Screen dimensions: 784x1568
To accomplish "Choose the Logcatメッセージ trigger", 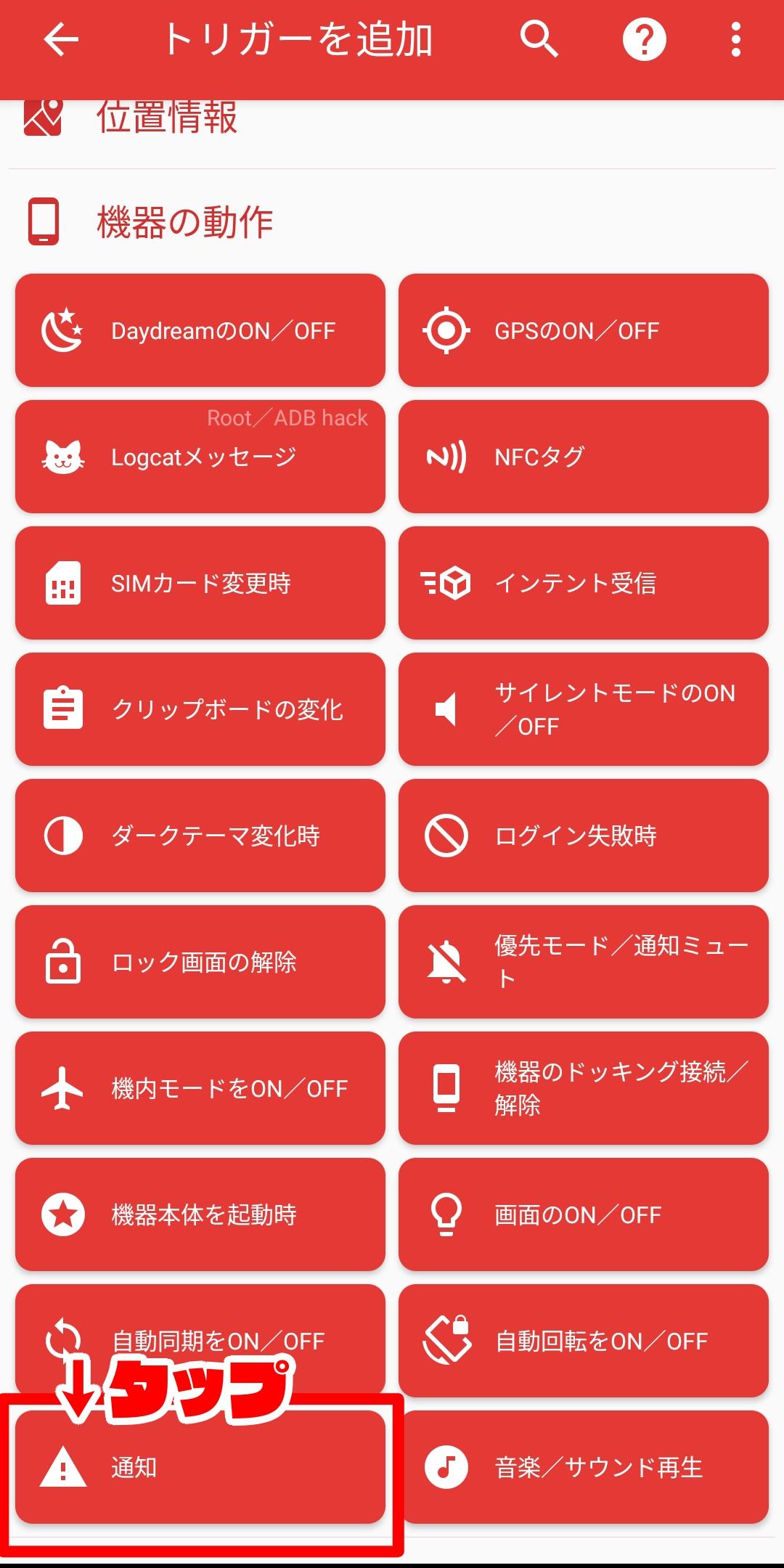I will coord(200,457).
